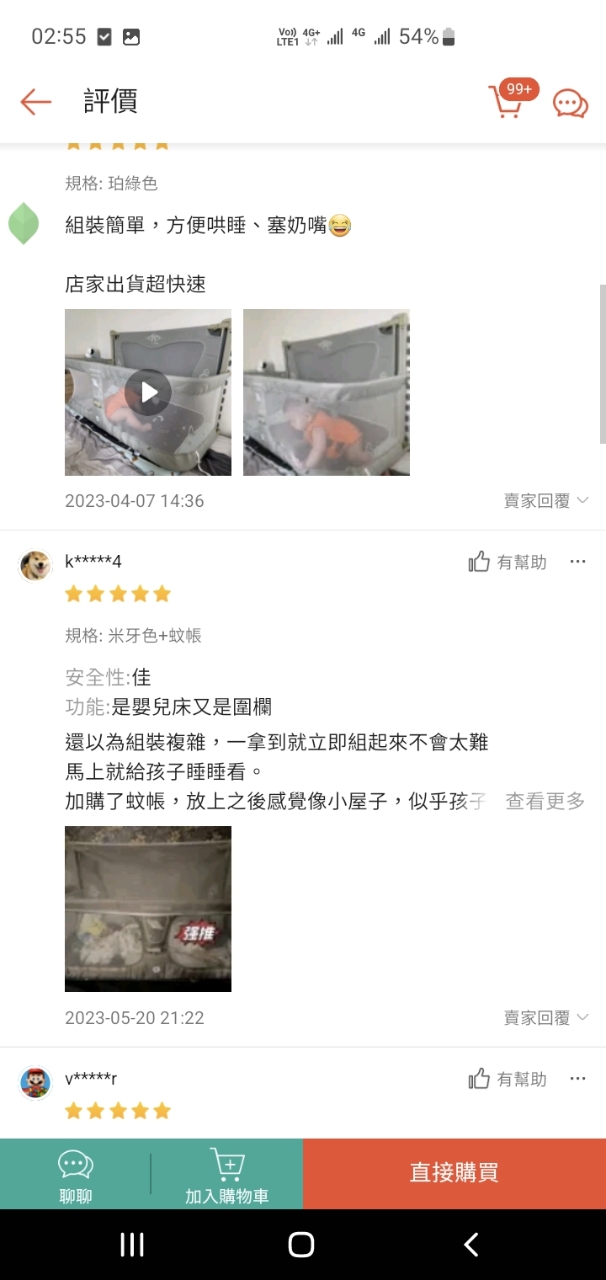Open the shopping cart with 99+ badge
Viewport: 606px width, 1280px height.
pyautogui.click(x=507, y=102)
